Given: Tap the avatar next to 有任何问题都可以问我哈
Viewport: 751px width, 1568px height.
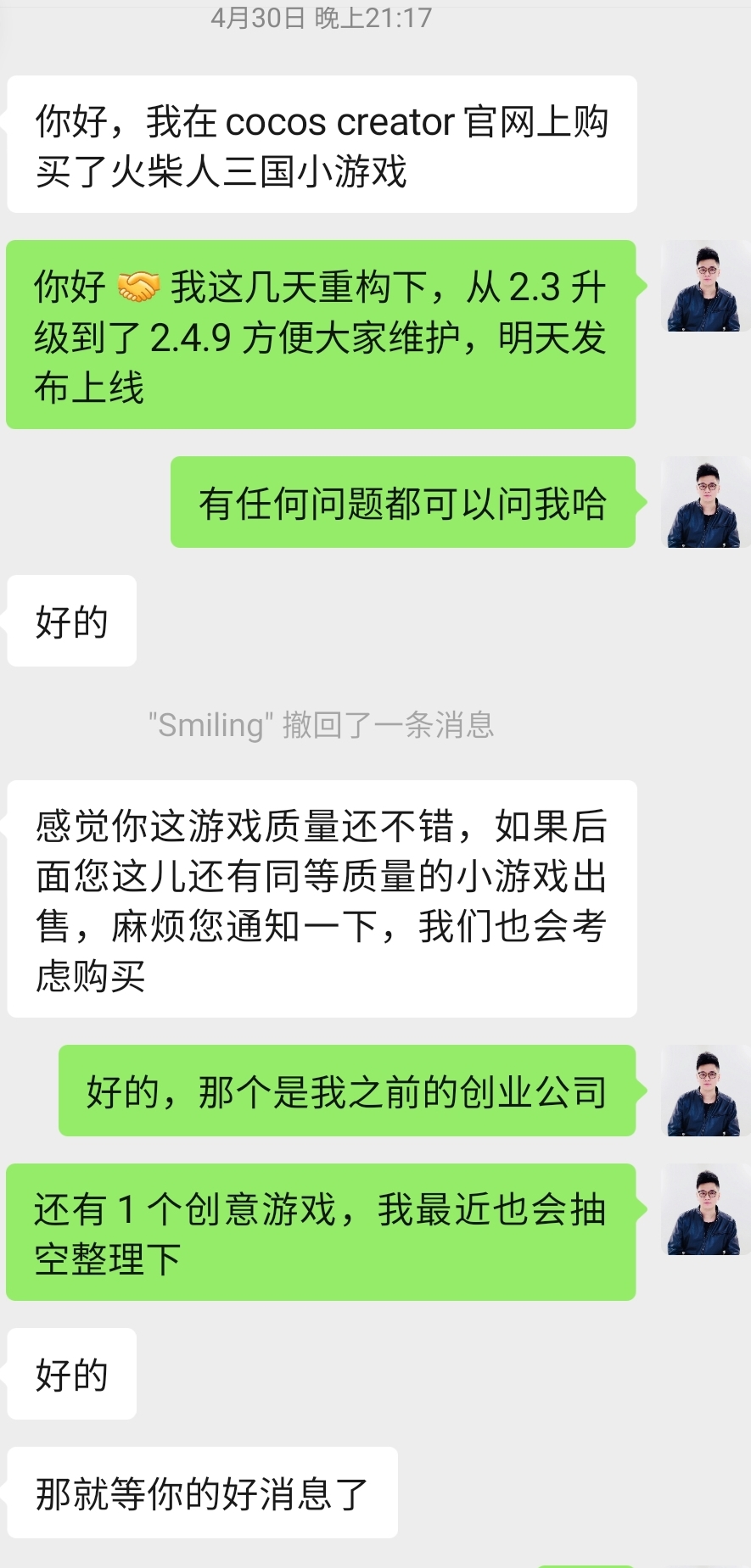Looking at the screenshot, I should click(x=704, y=502).
